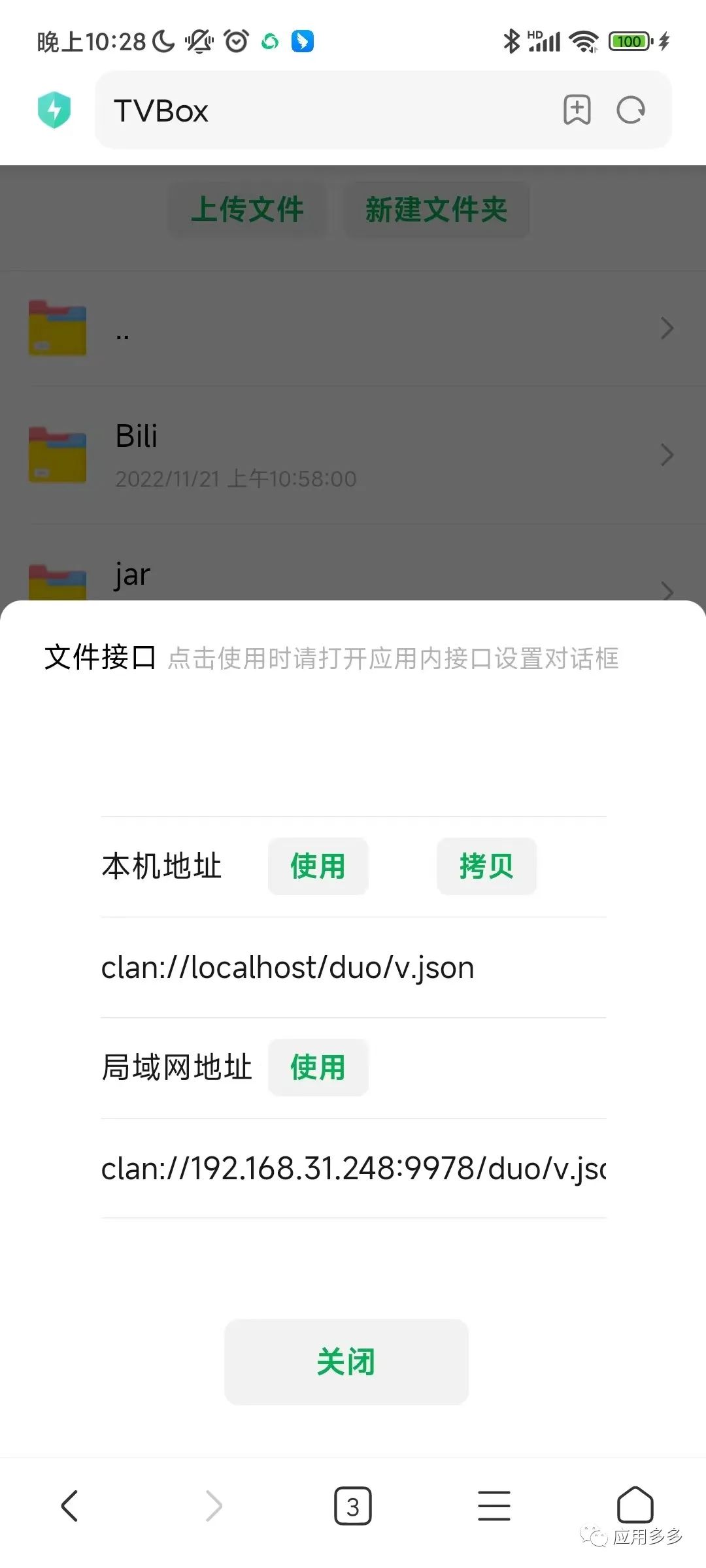Click the security shield icon in address bar
This screenshot has width=706, height=1568.
coord(54,110)
